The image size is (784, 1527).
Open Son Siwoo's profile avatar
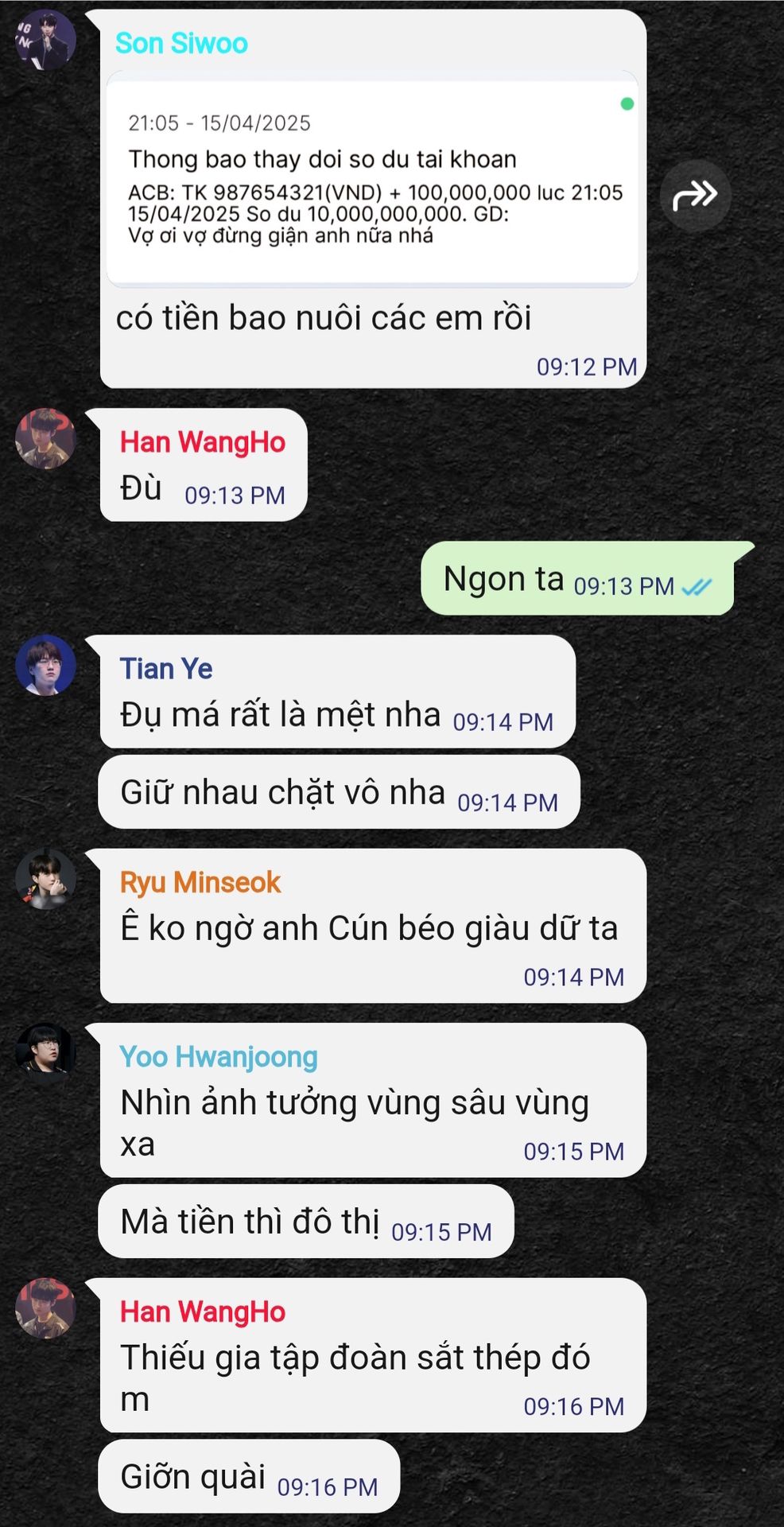click(46, 40)
